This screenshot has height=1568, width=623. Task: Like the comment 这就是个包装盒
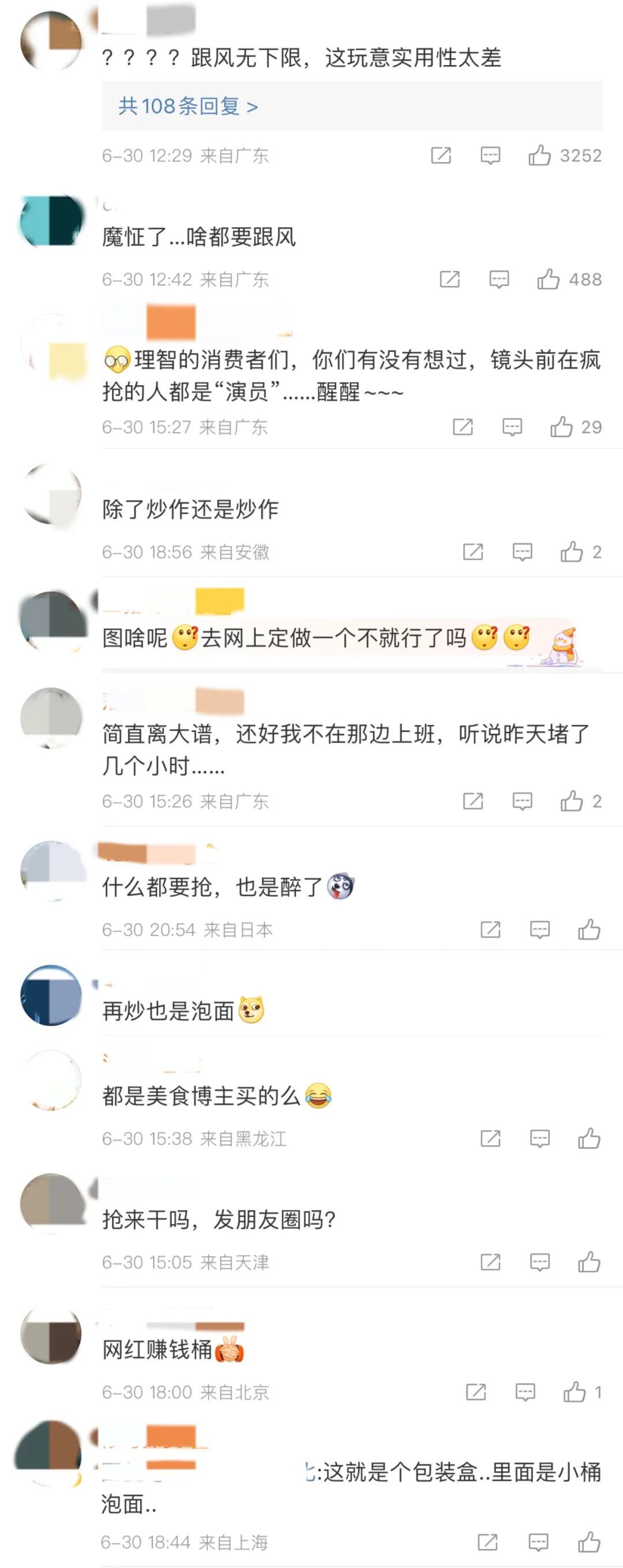click(x=589, y=1542)
